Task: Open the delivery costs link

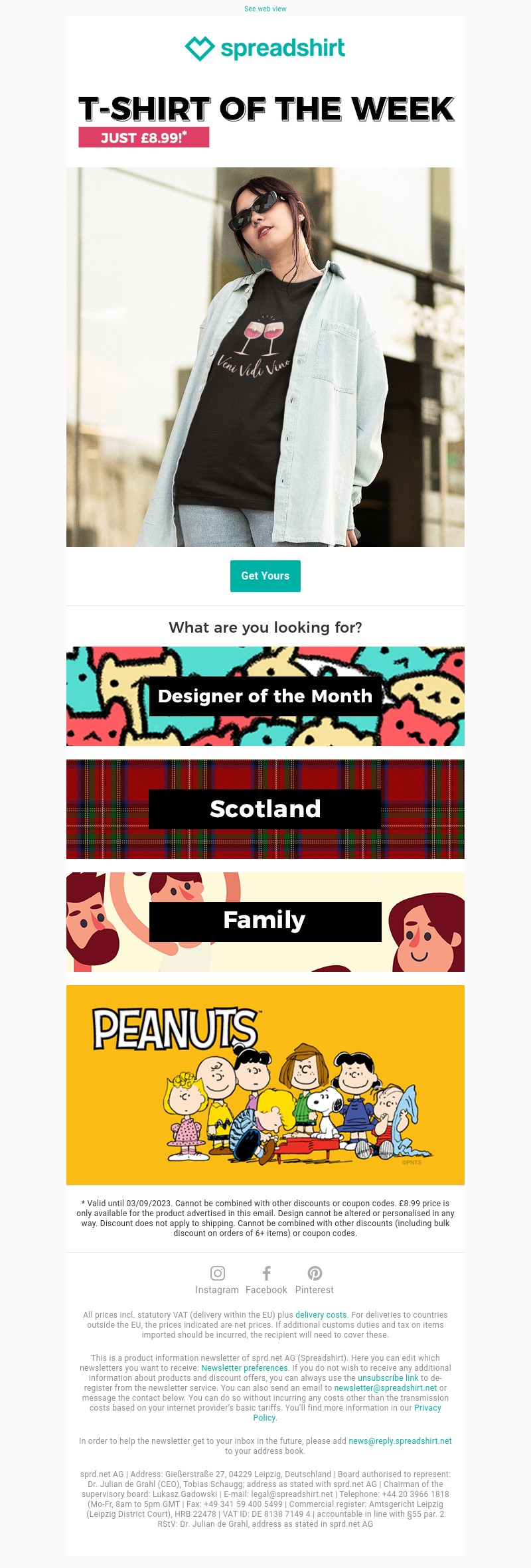Action: [321, 1314]
